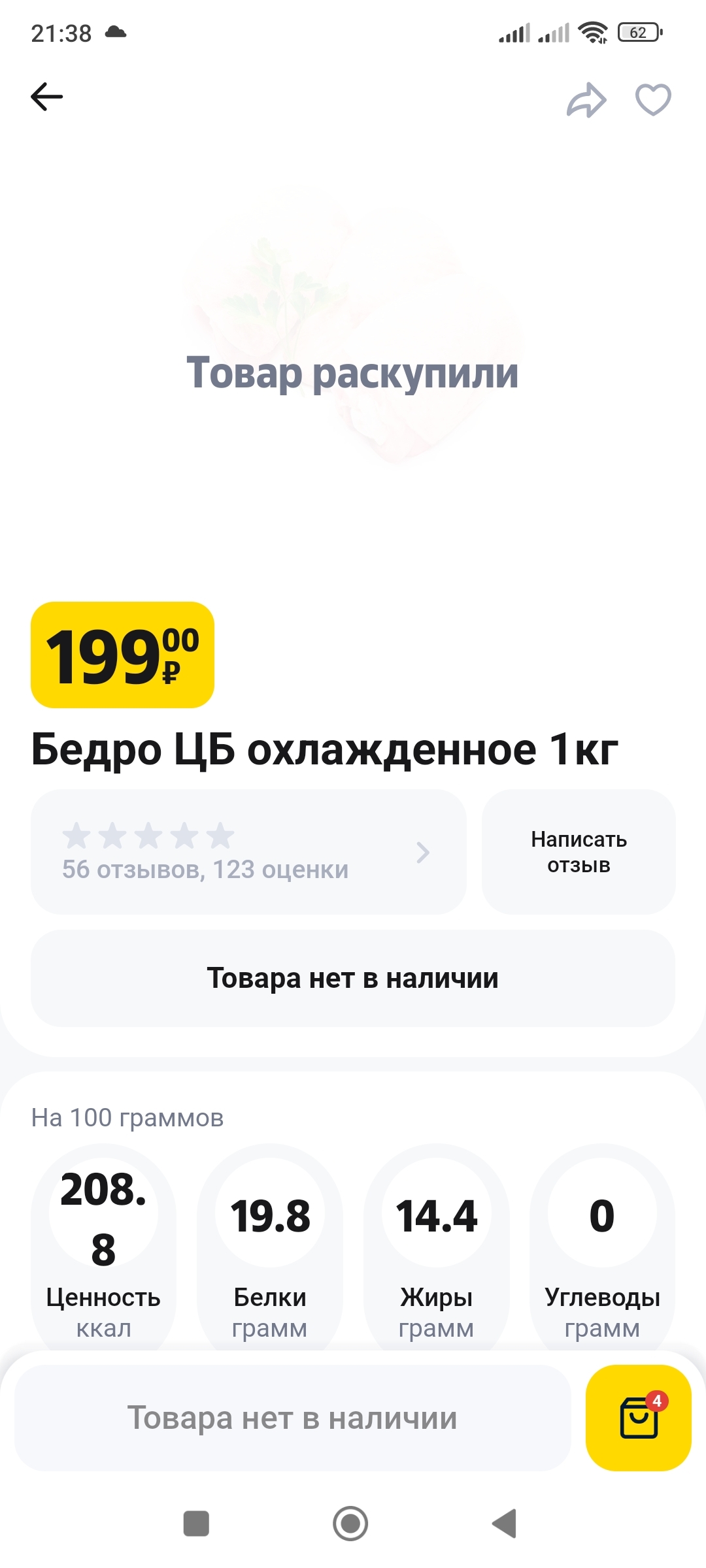
Task: Share this product
Action: [586, 100]
